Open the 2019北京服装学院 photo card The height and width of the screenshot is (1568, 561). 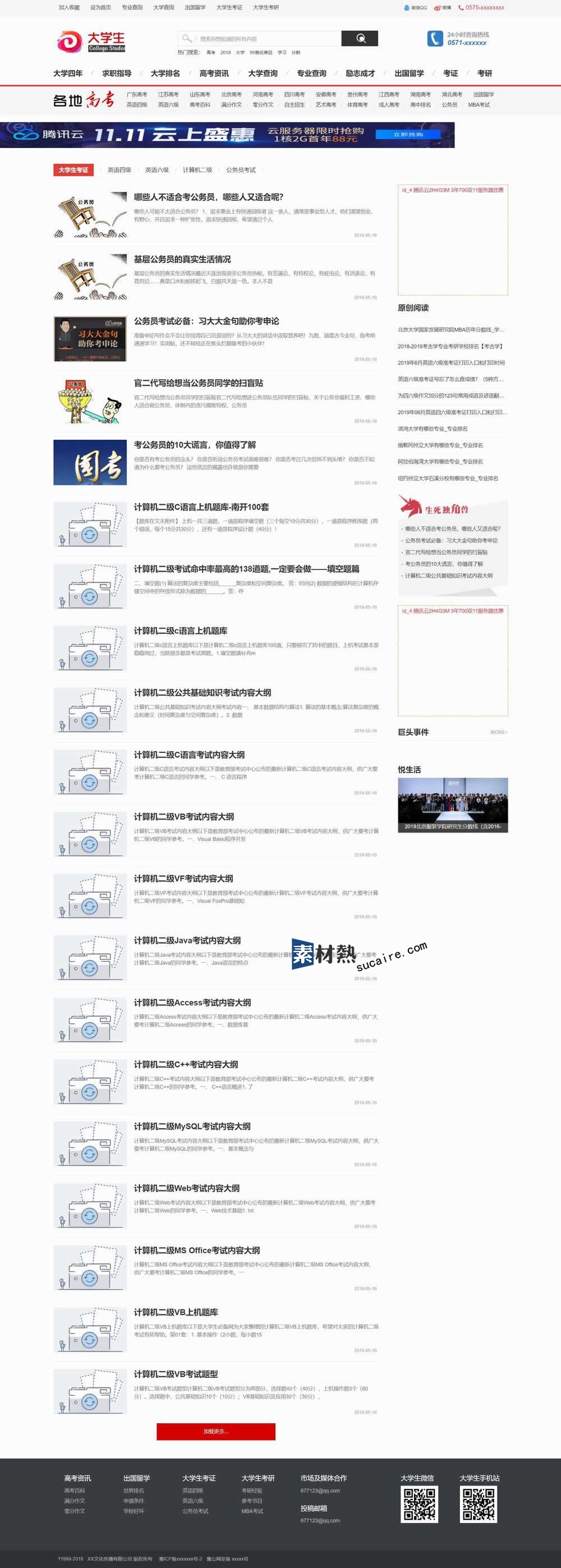(x=452, y=804)
